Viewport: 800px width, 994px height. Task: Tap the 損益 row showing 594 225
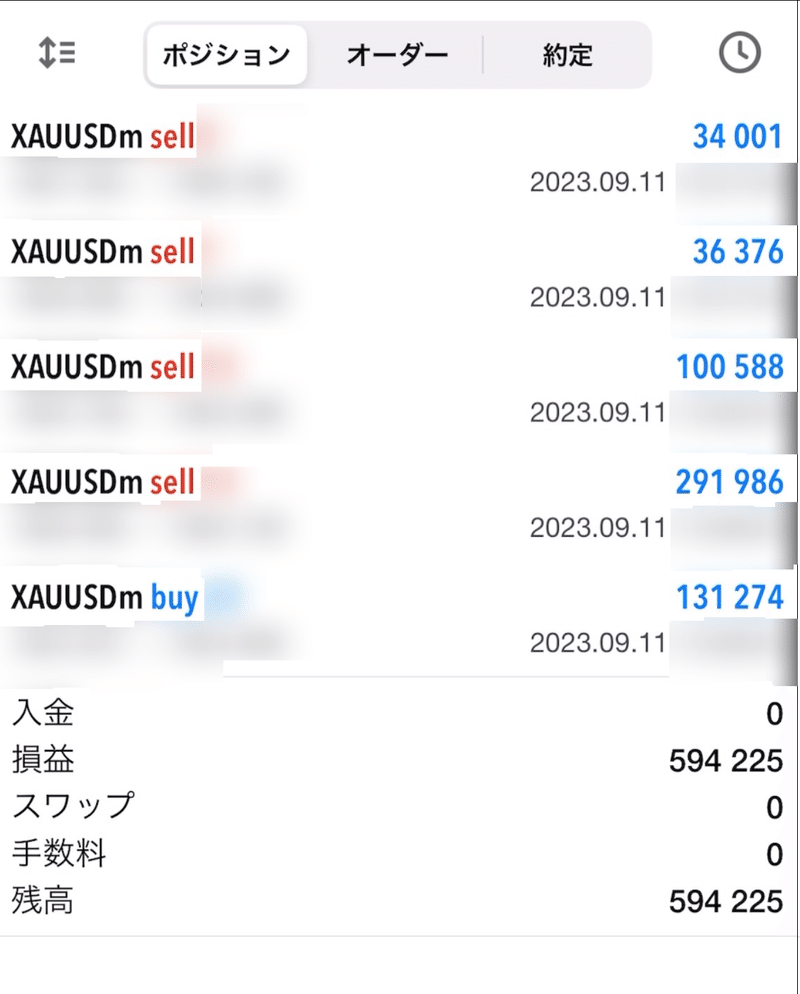[x=400, y=759]
